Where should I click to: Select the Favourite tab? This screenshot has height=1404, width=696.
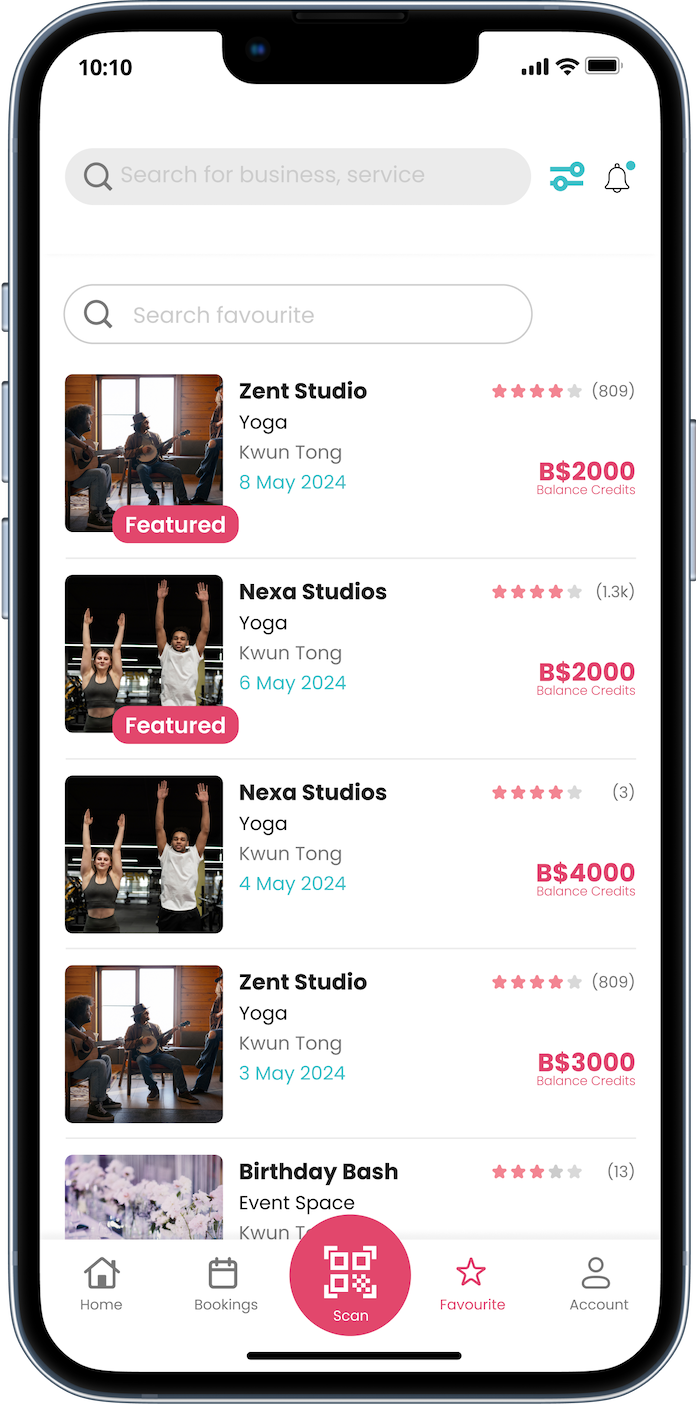[x=472, y=1284]
